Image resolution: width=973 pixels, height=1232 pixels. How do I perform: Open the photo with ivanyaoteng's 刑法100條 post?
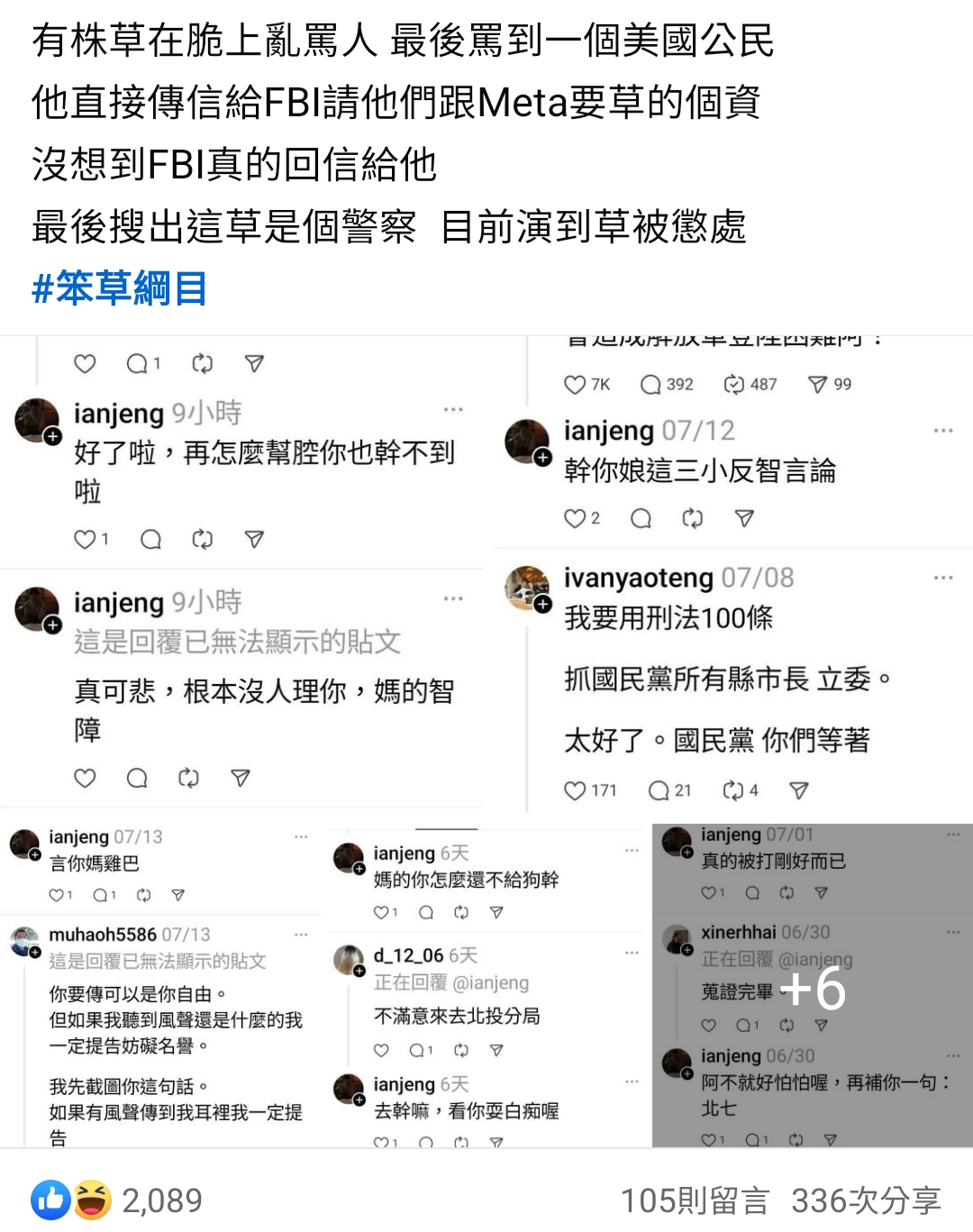732,577
